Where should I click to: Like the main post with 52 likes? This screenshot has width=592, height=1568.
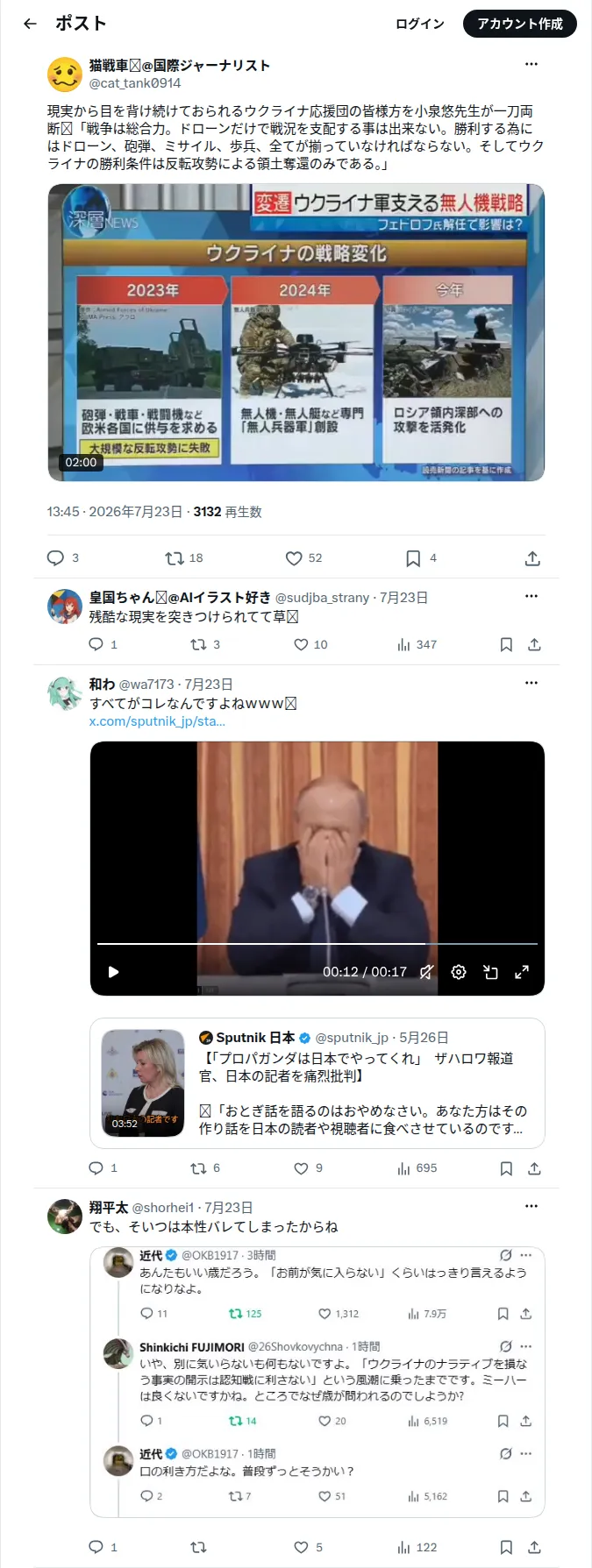[x=303, y=557]
